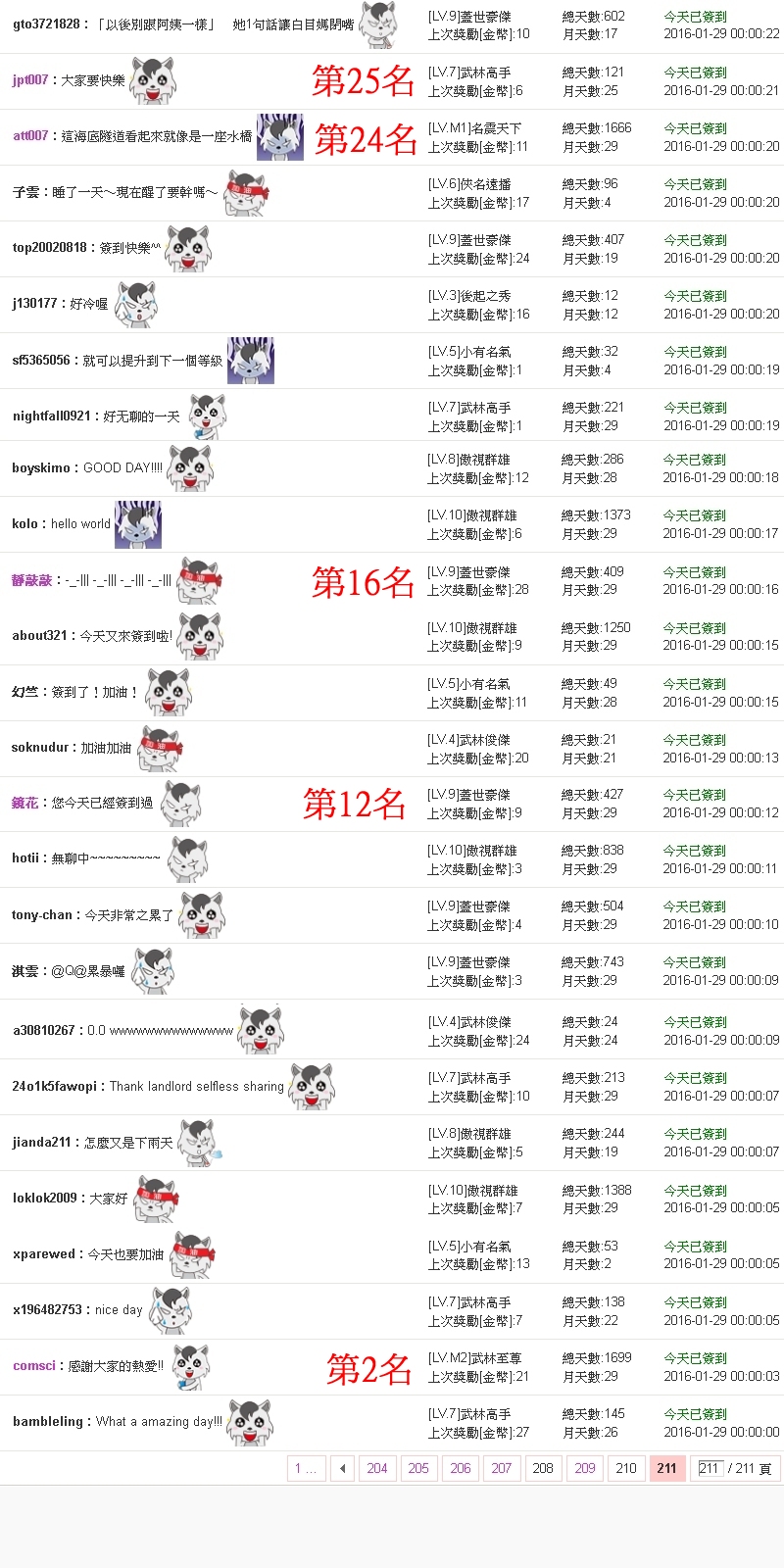Screen dimensions: 784x1568
Task: Open page 208 of the list
Action: [543, 1468]
